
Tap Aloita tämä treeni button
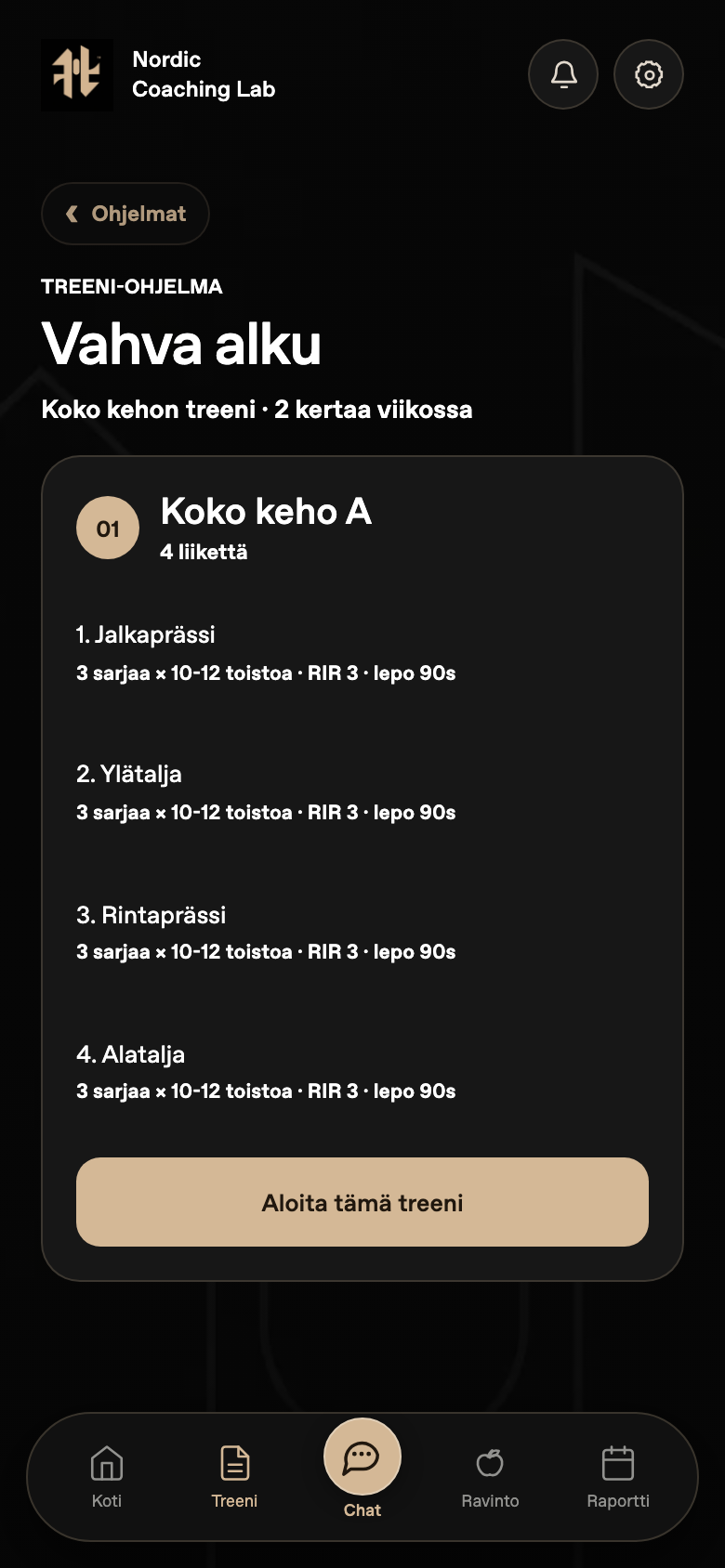point(362,1202)
